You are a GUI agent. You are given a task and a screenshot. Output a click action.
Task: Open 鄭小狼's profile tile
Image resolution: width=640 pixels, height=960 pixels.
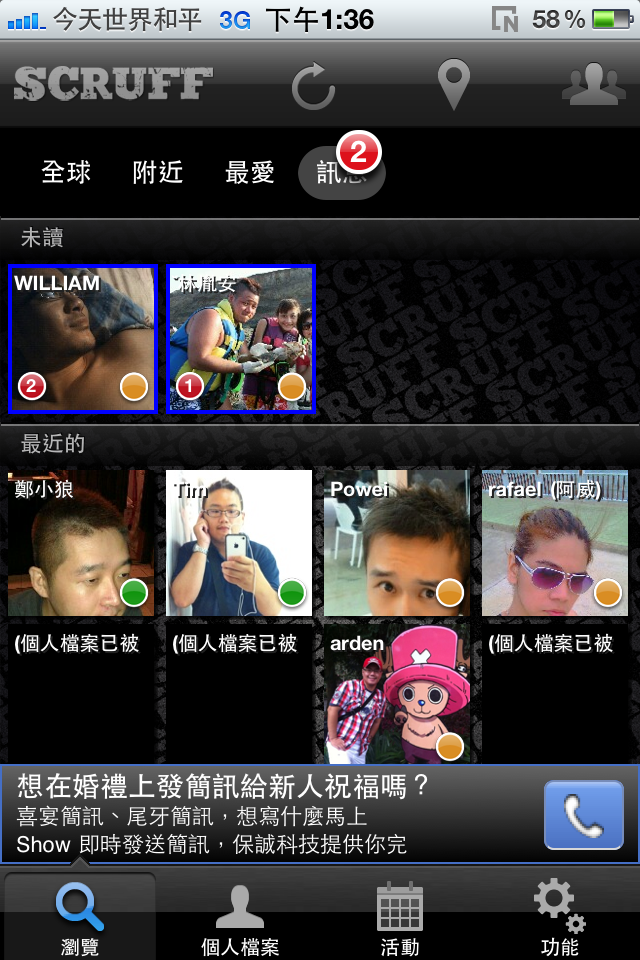click(81, 543)
